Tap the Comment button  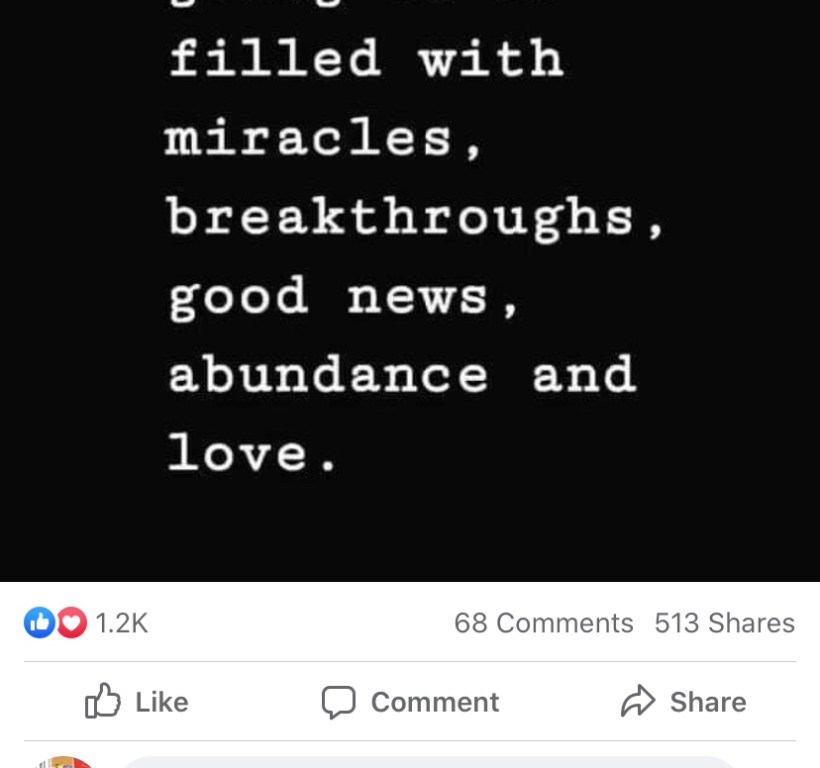tap(410, 702)
